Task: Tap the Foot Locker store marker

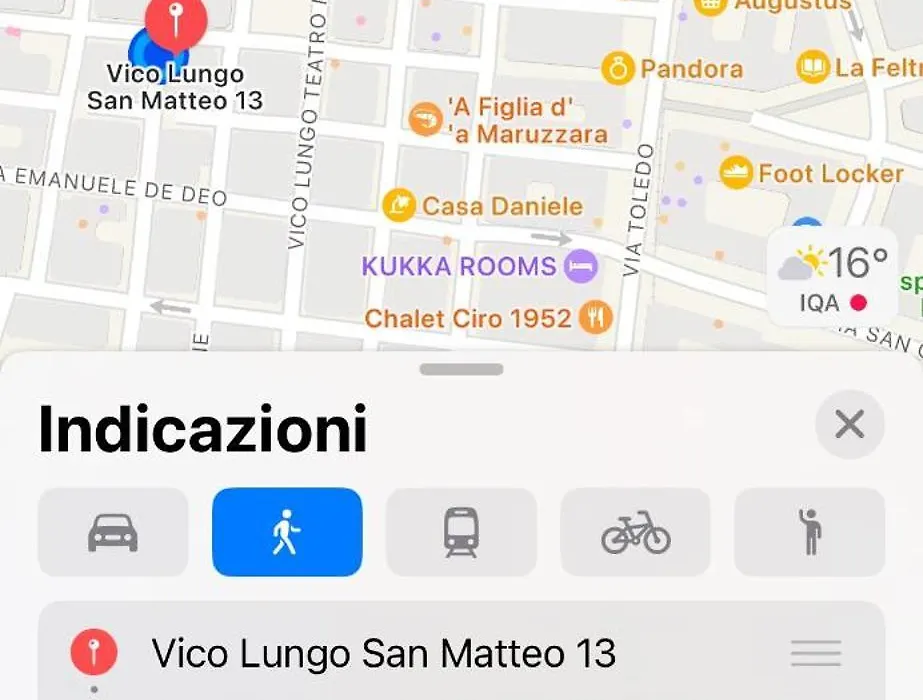Action: [x=736, y=173]
